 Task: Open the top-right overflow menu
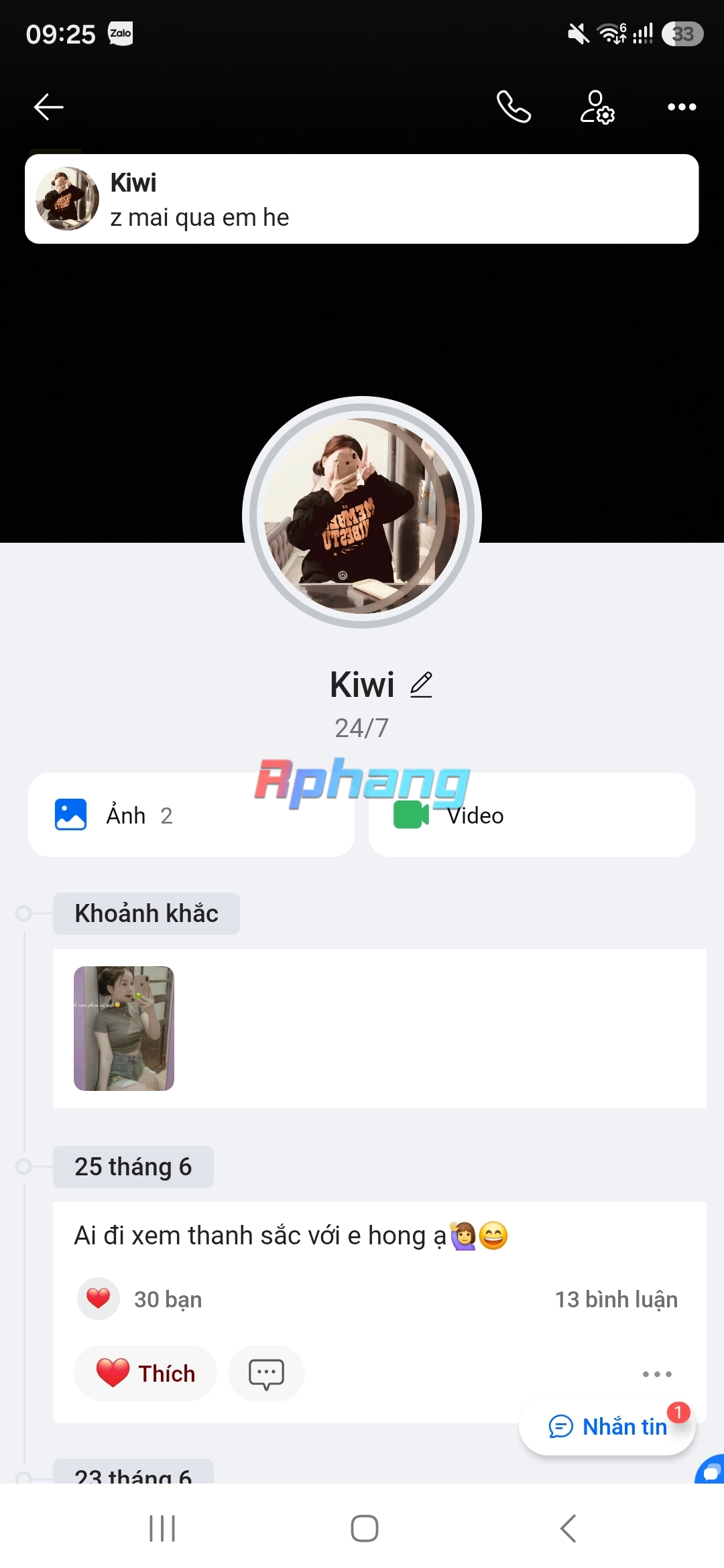tap(682, 107)
